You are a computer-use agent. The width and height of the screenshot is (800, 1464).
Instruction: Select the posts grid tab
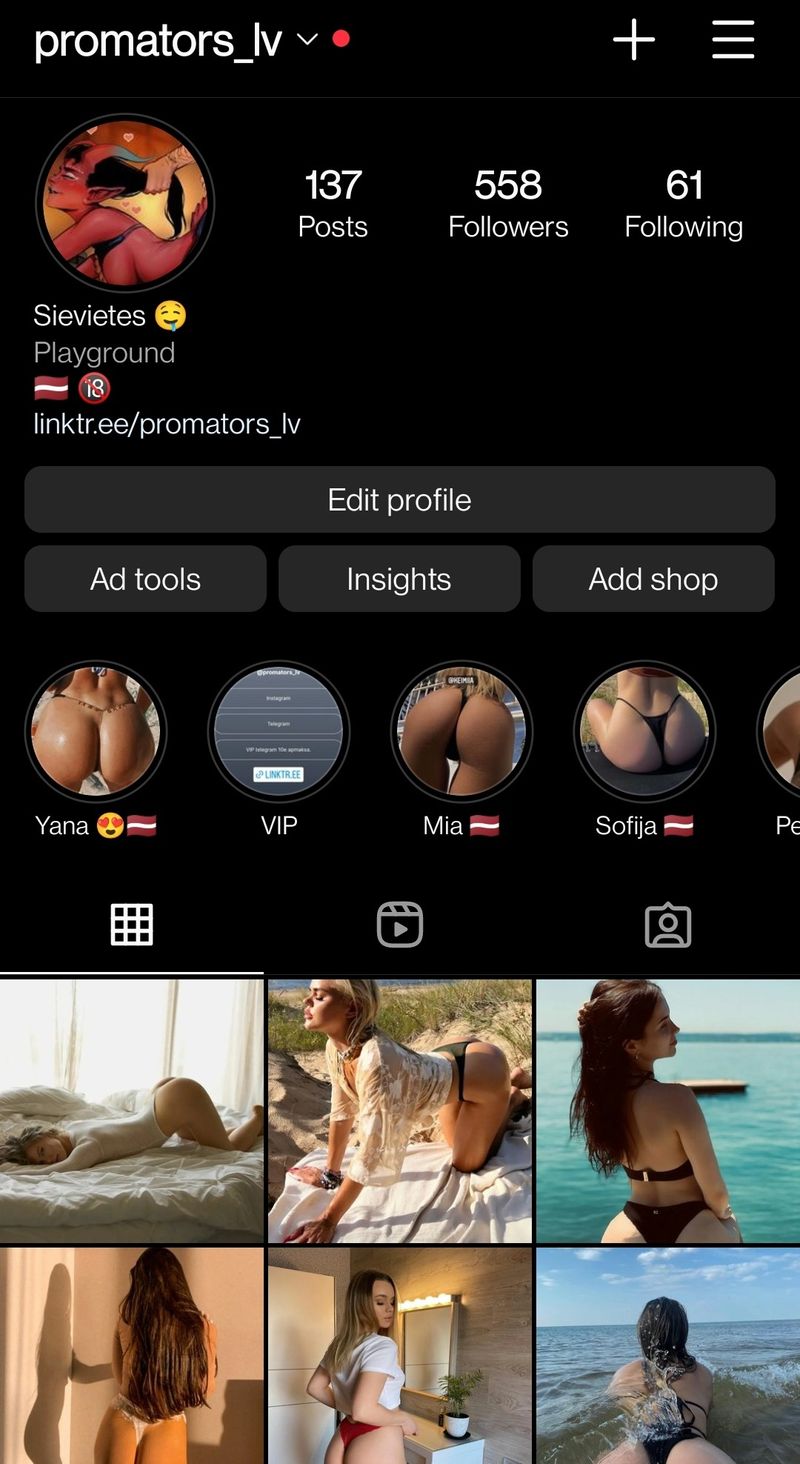point(132,925)
